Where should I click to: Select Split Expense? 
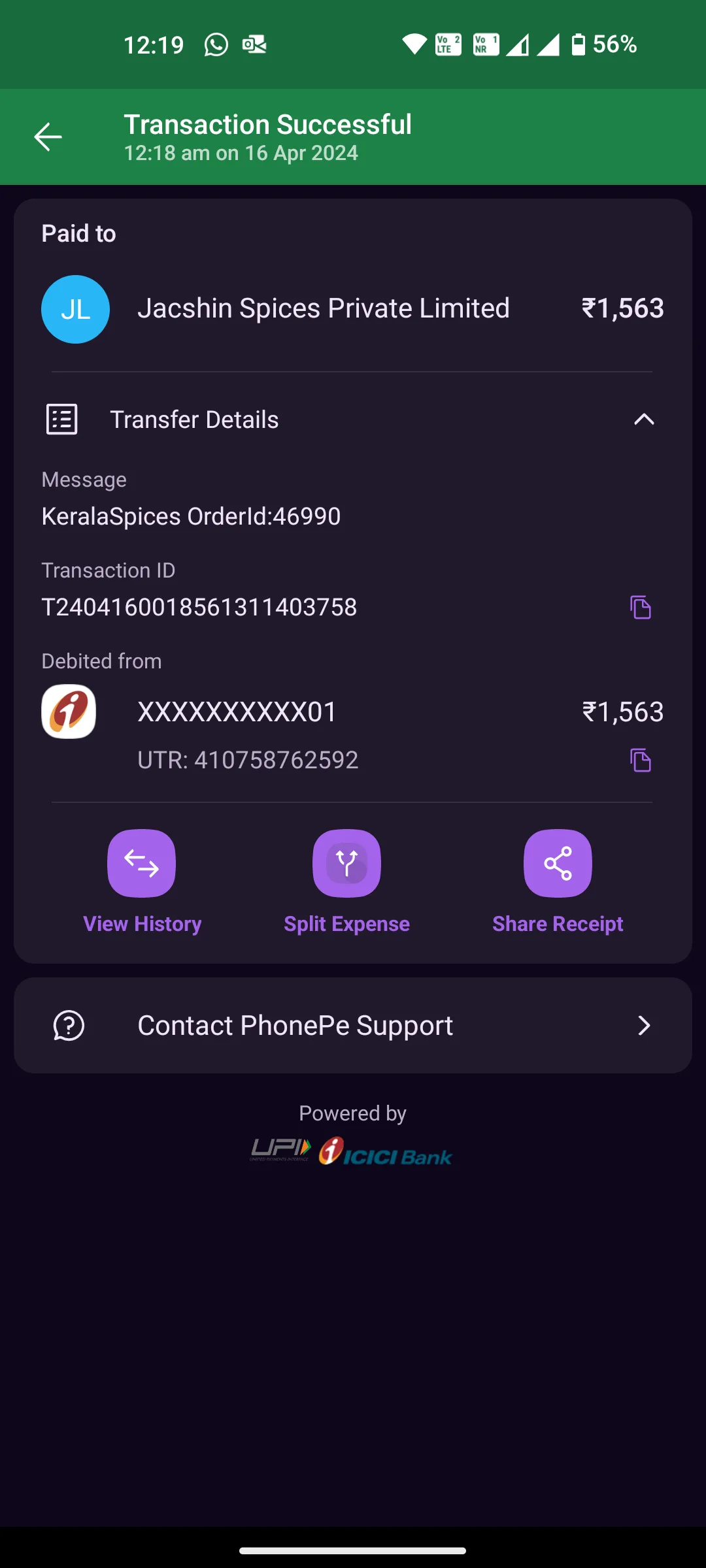(346, 882)
